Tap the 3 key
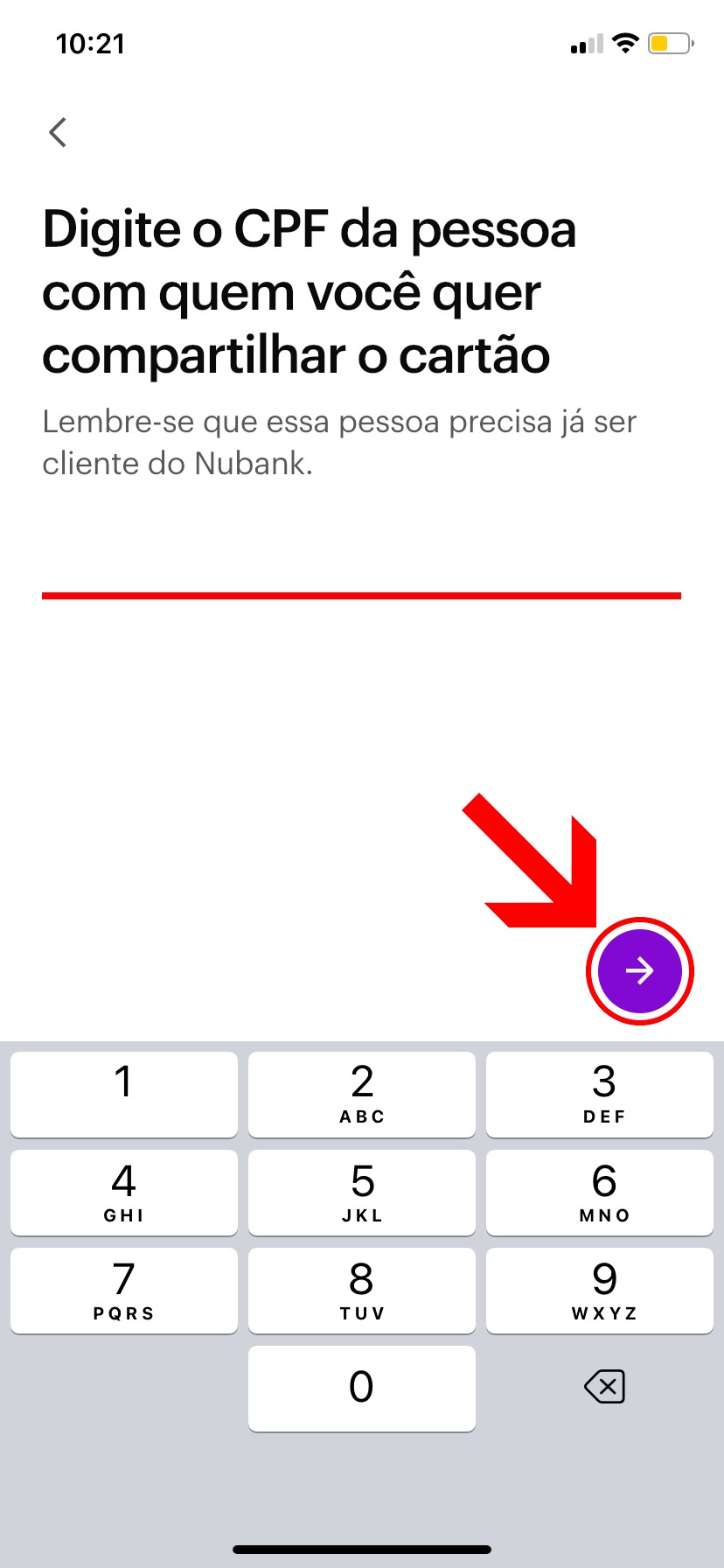Screen dimensions: 724x1568 click(600, 1094)
